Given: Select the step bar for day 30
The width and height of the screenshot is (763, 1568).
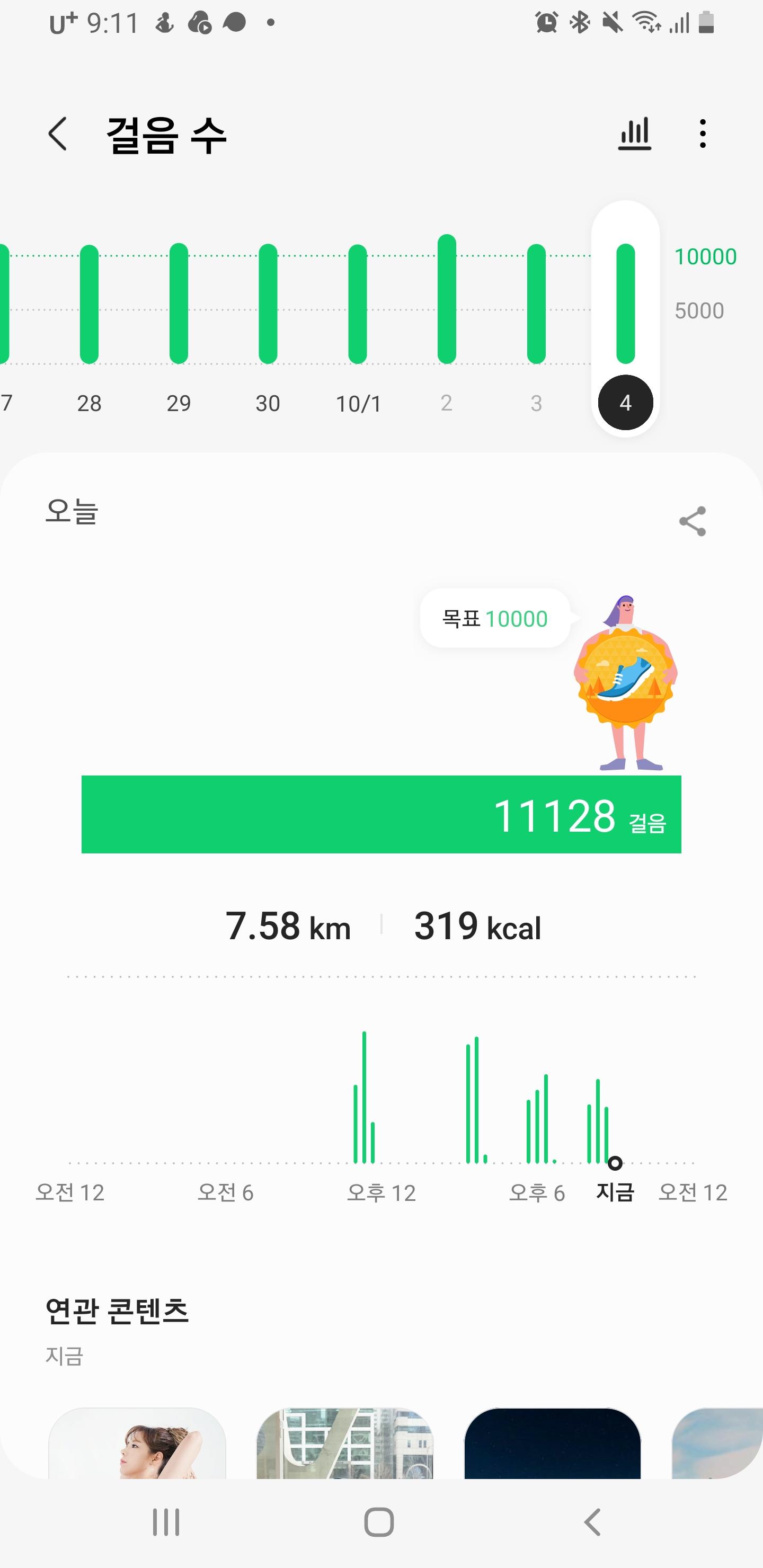Looking at the screenshot, I should [x=268, y=305].
